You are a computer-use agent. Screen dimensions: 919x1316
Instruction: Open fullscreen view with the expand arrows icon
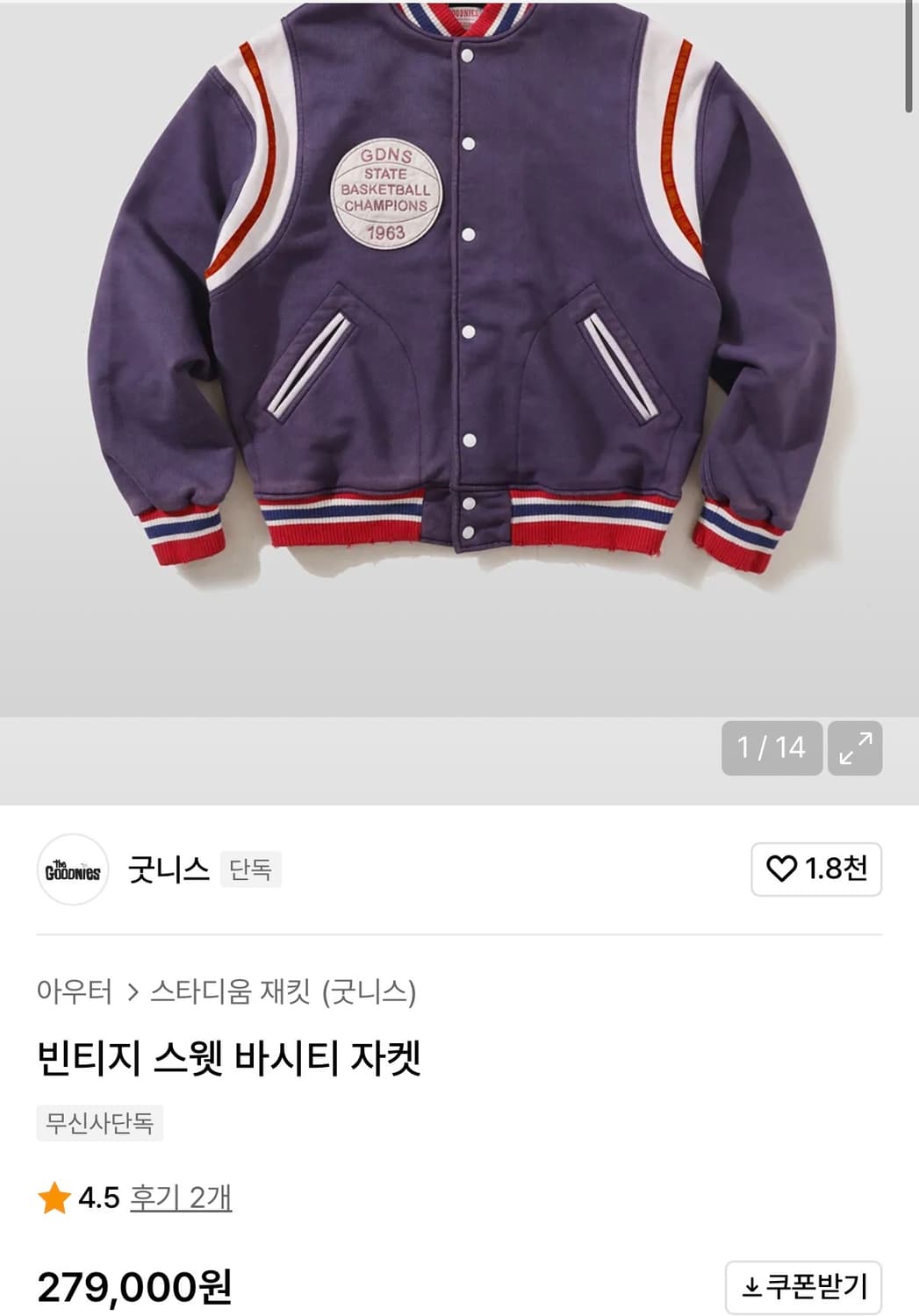[x=856, y=749]
